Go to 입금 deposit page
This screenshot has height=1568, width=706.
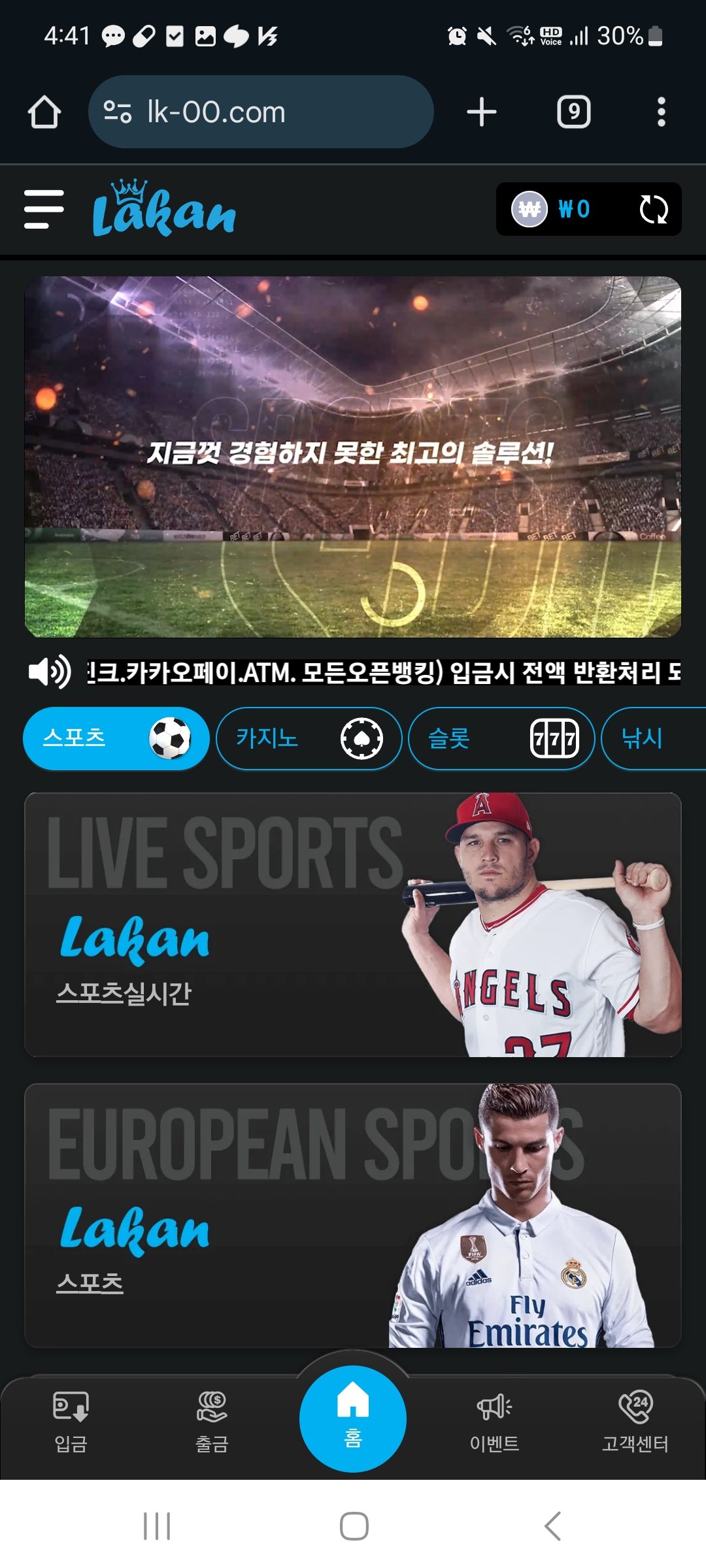tap(71, 1421)
